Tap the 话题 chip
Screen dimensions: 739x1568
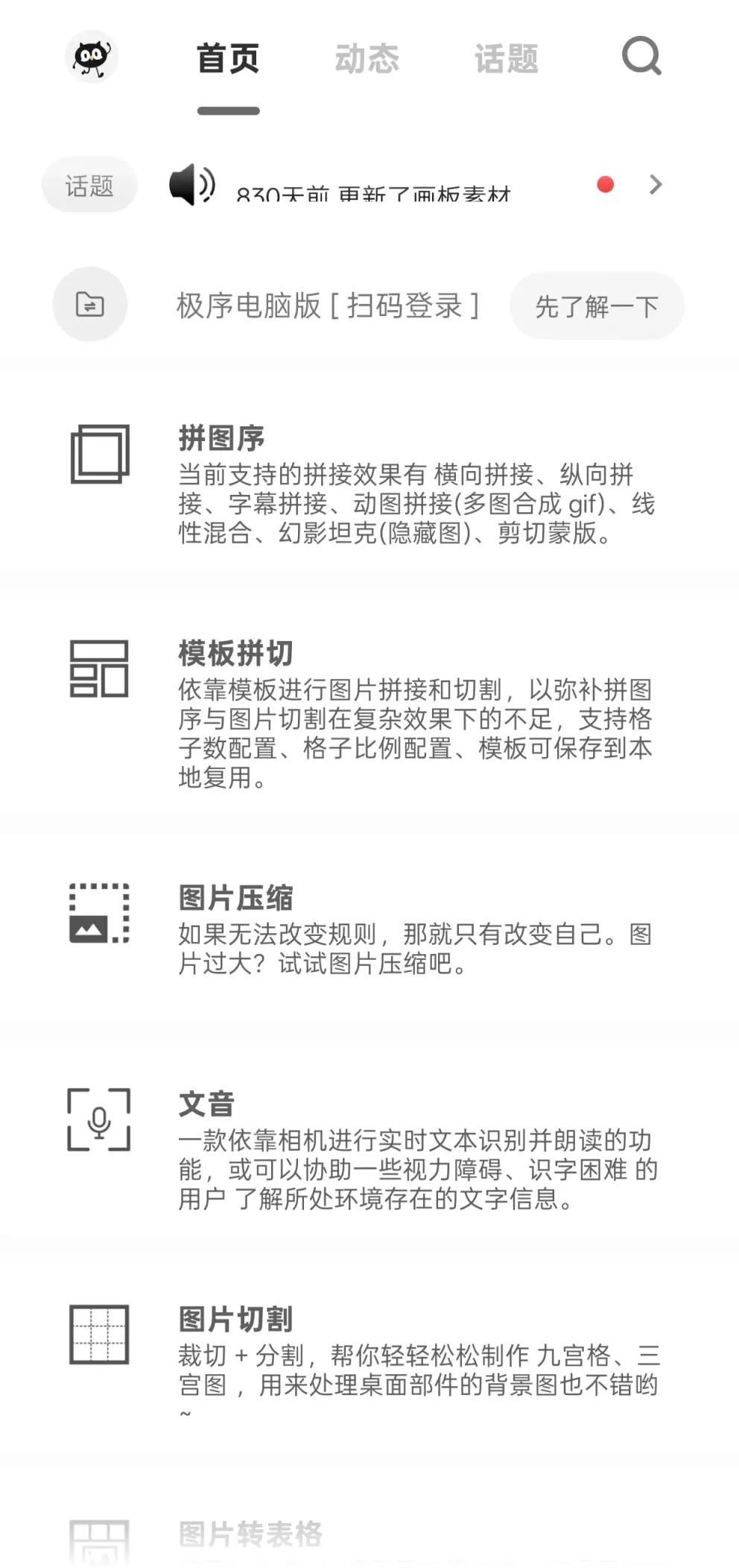[89, 185]
